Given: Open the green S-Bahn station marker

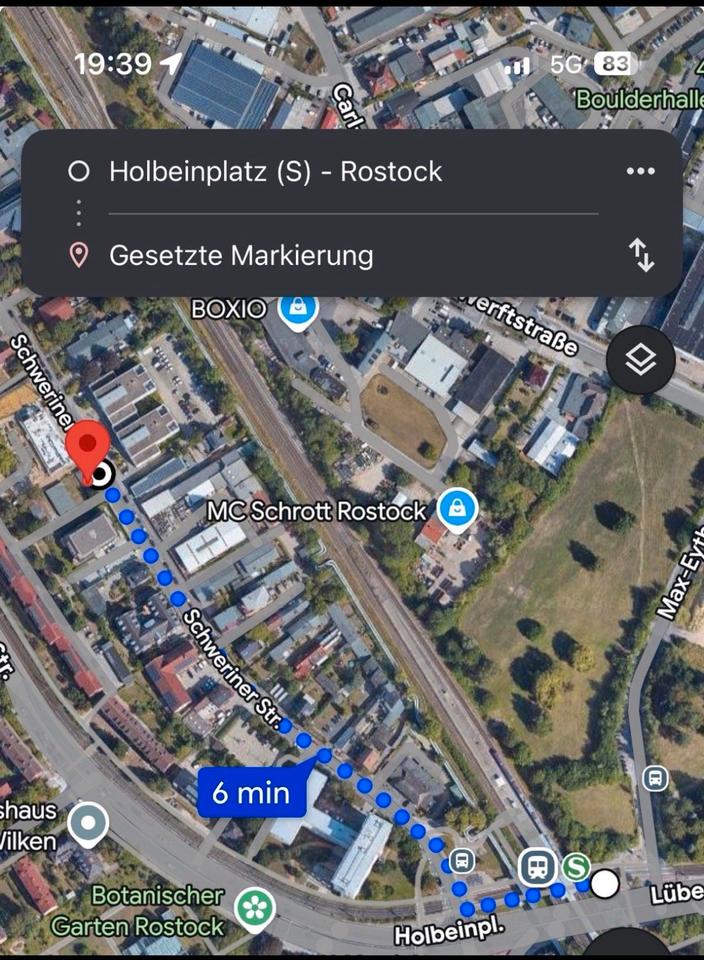Looking at the screenshot, I should tap(575, 866).
